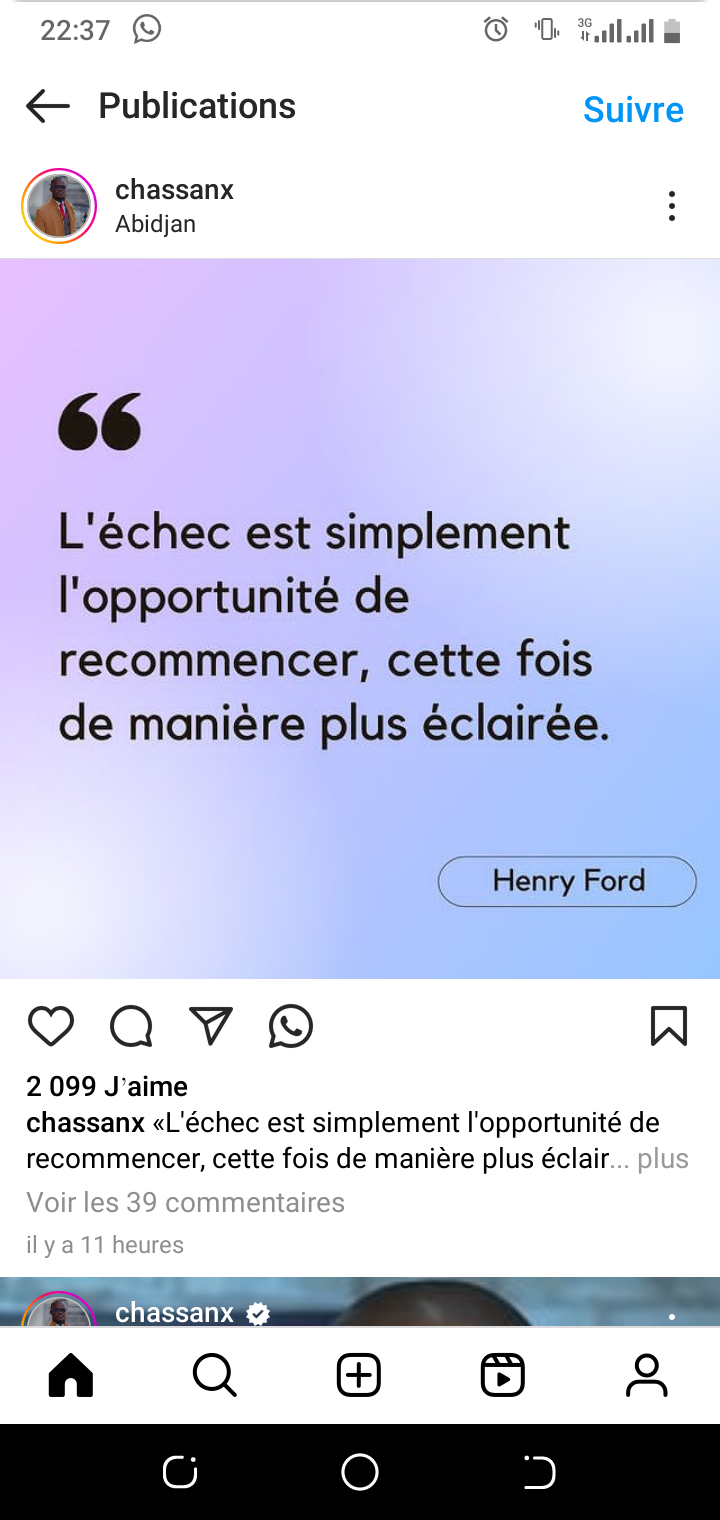Open the Henry Ford quote image
The height and width of the screenshot is (1520, 720).
[360, 618]
